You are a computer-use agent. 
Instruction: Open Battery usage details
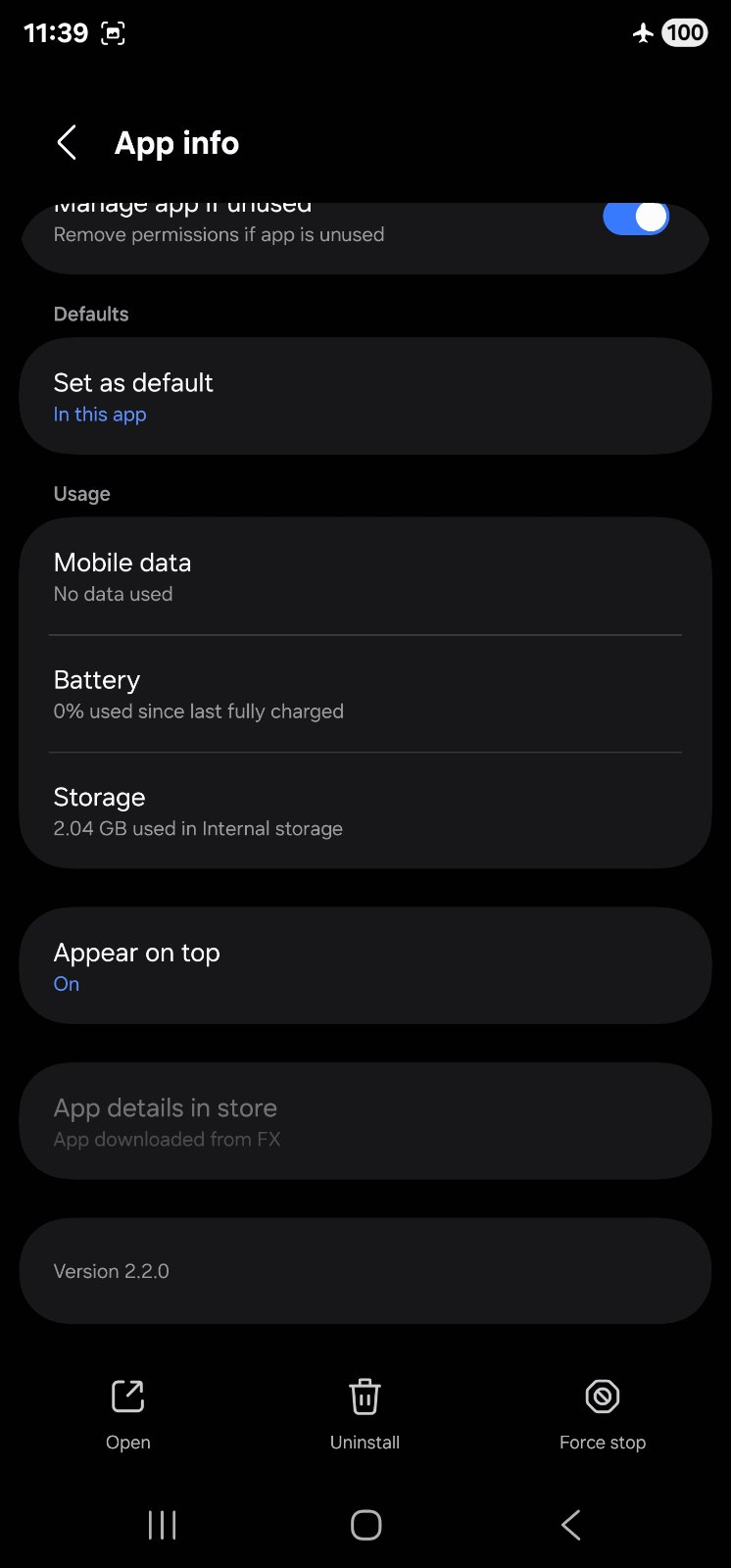click(x=365, y=694)
